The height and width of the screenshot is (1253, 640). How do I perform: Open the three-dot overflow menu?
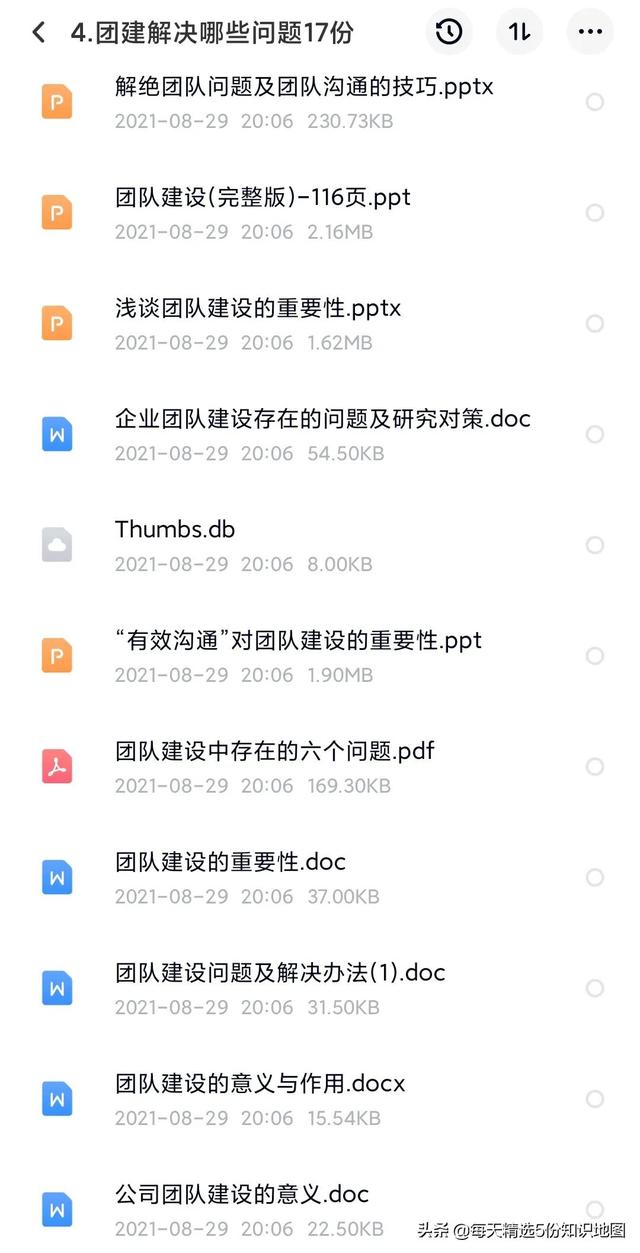click(x=589, y=32)
